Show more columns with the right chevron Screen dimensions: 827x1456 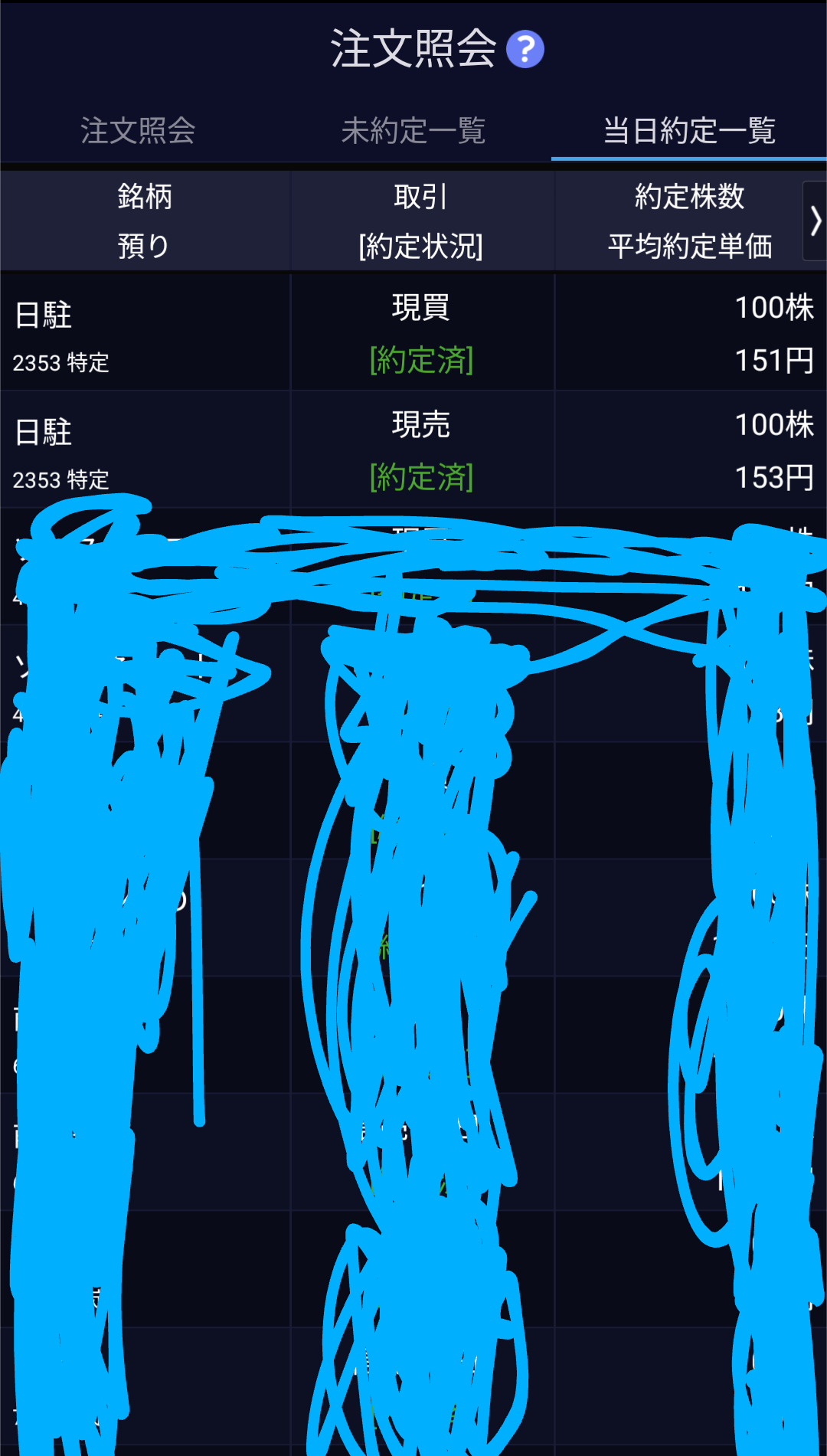(x=815, y=221)
